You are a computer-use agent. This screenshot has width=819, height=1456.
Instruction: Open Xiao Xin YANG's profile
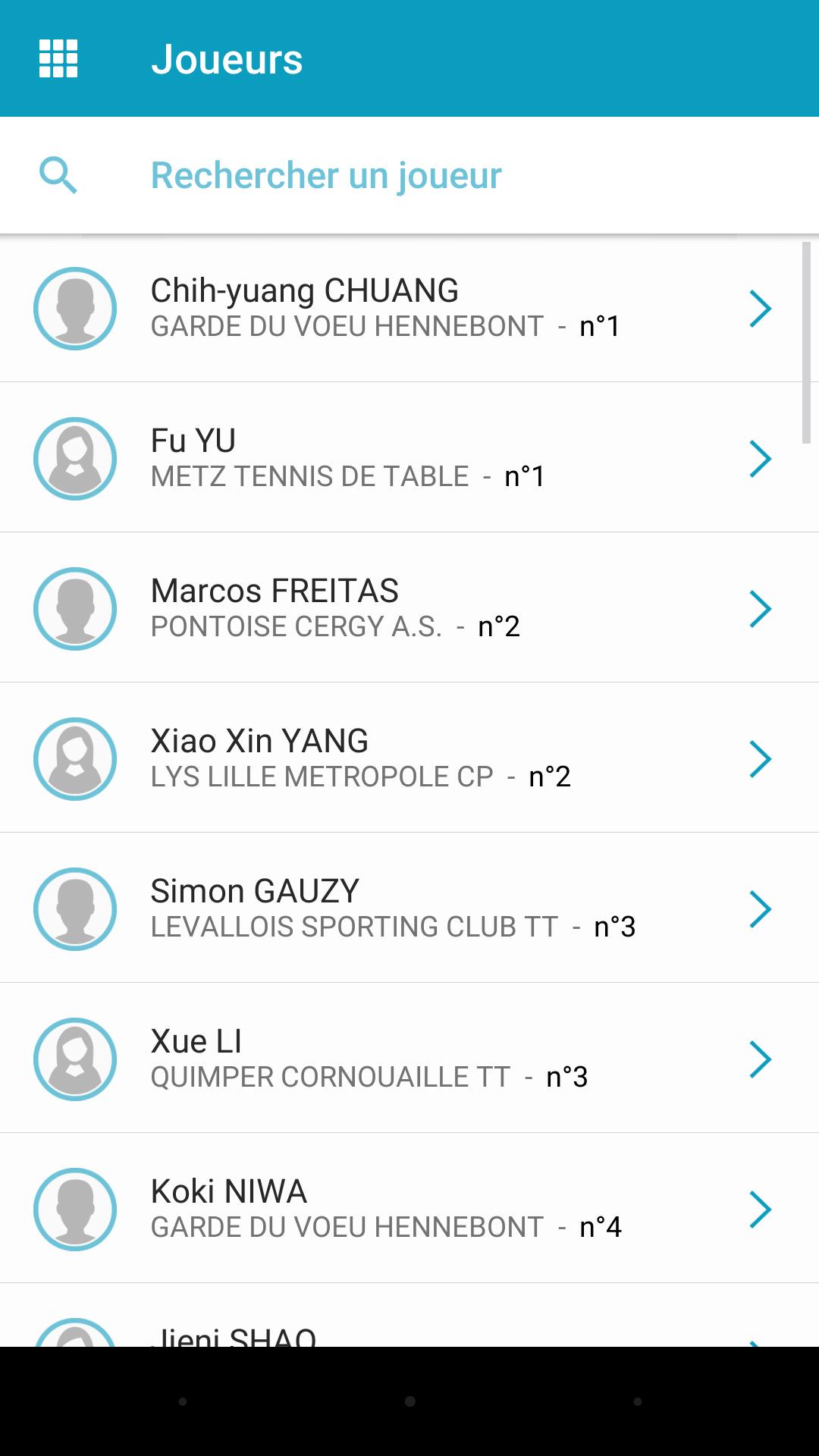(409, 758)
